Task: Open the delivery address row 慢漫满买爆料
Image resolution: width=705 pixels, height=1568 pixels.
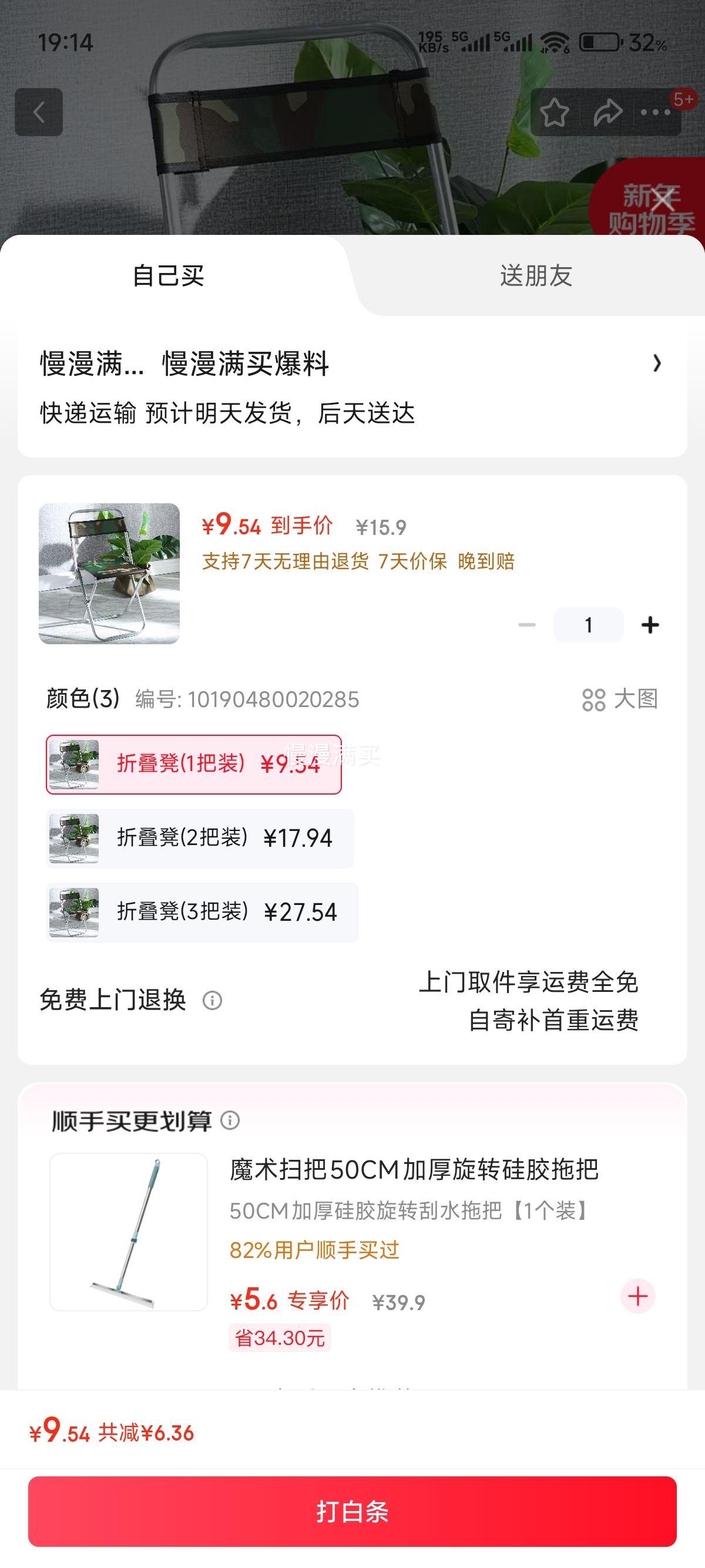Action: click(352, 364)
